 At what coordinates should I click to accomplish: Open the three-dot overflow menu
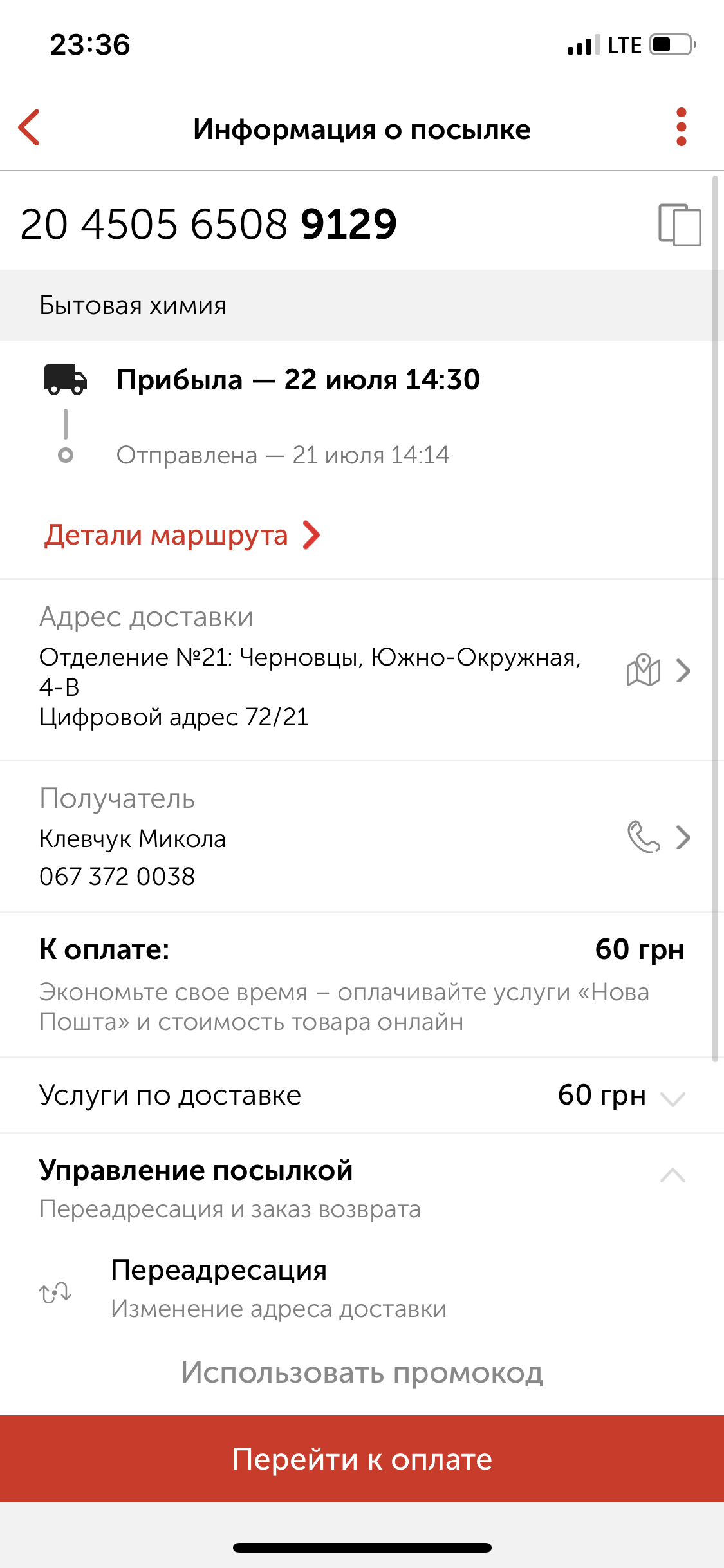[682, 127]
